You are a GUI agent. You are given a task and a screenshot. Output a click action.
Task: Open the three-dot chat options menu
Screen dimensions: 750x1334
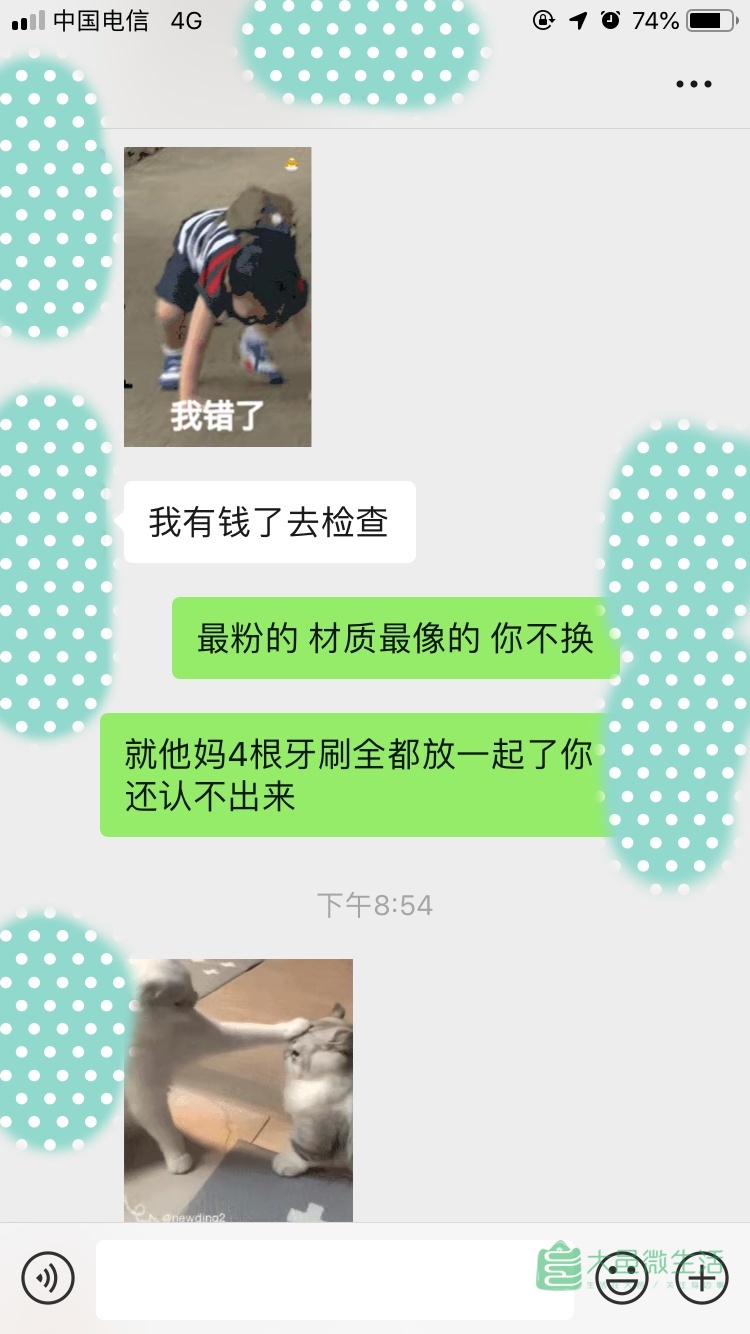coord(693,84)
